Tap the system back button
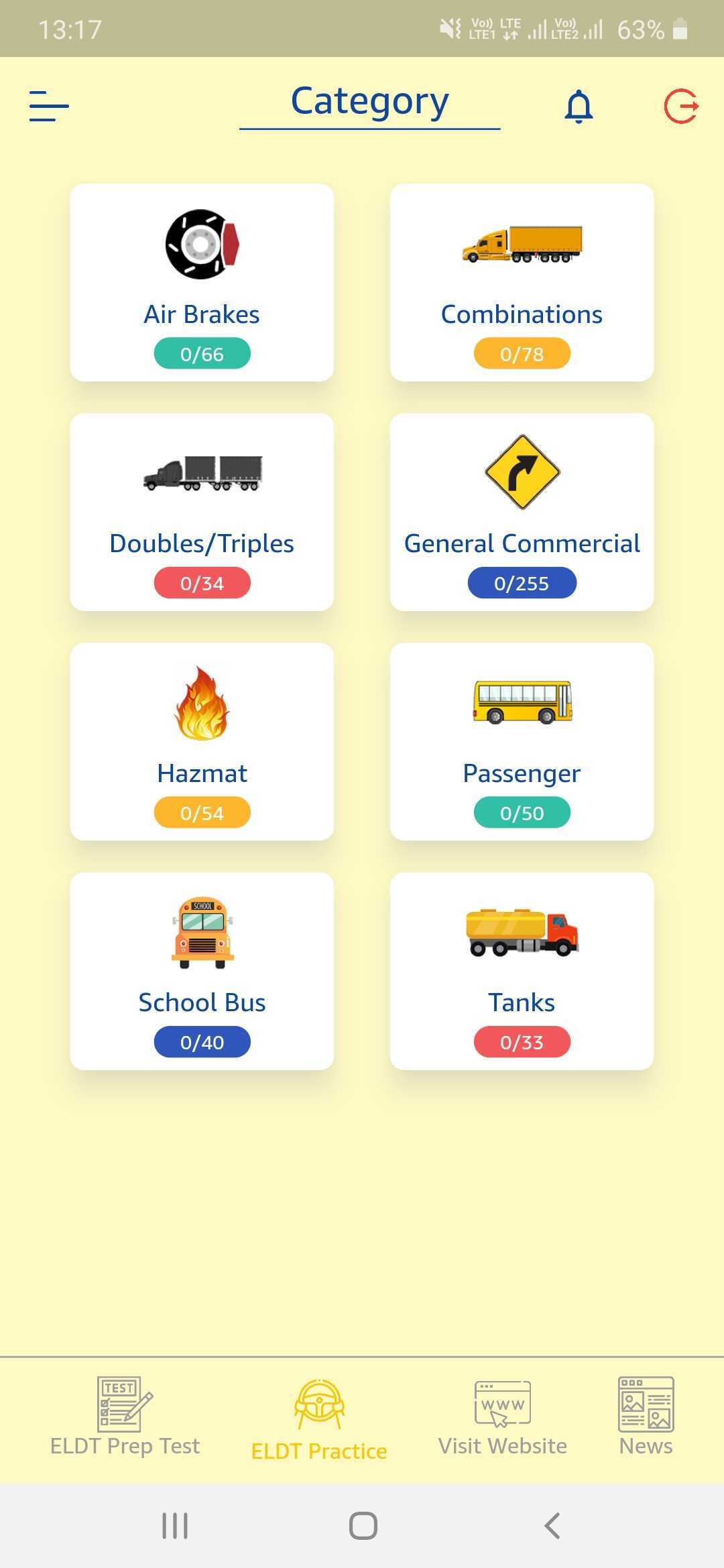724x1568 pixels. [x=552, y=1526]
